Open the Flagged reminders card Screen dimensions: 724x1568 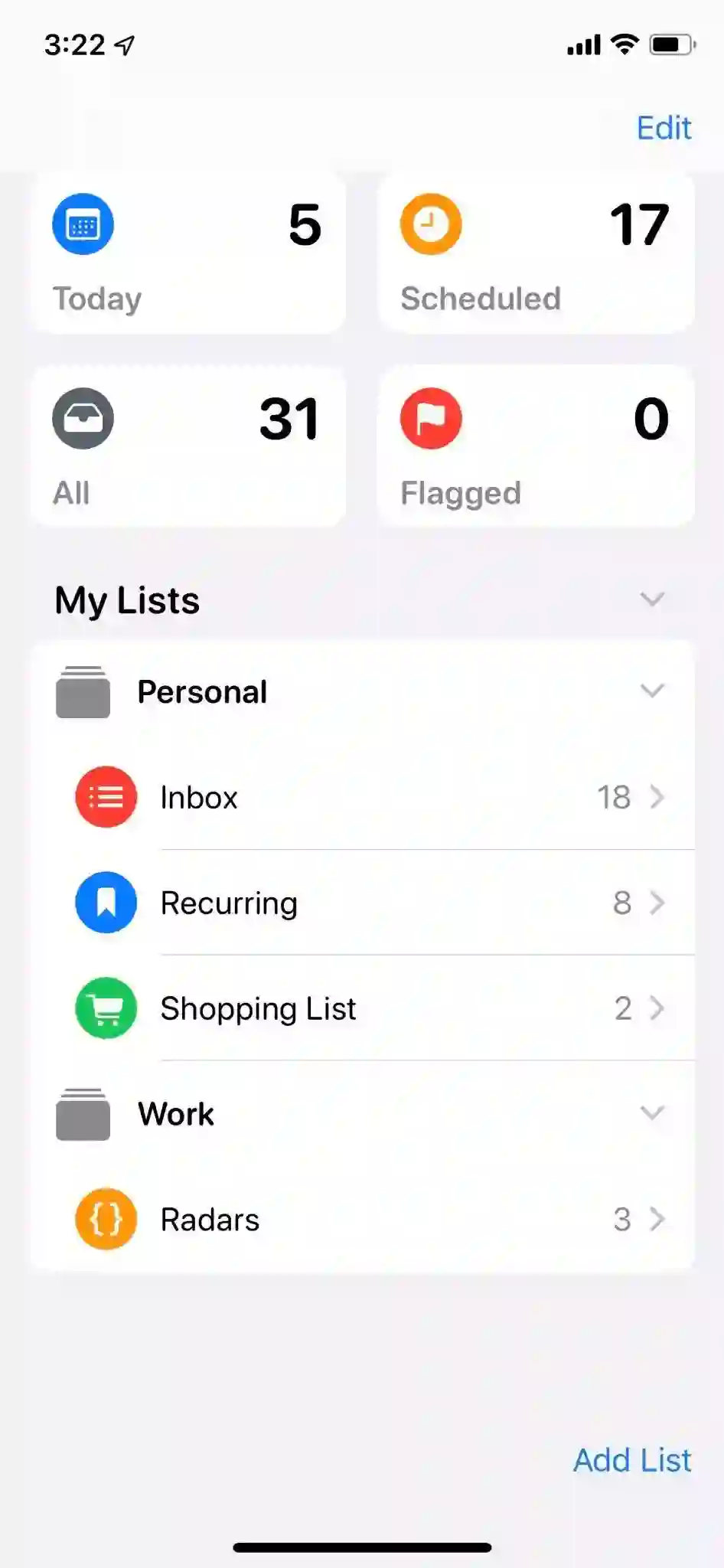point(536,447)
